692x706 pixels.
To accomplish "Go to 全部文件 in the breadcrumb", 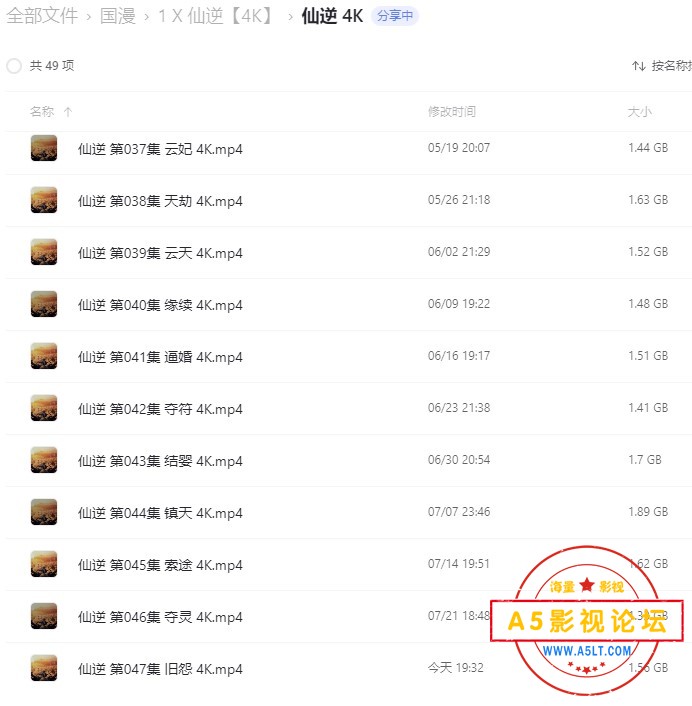I will (x=42, y=16).
